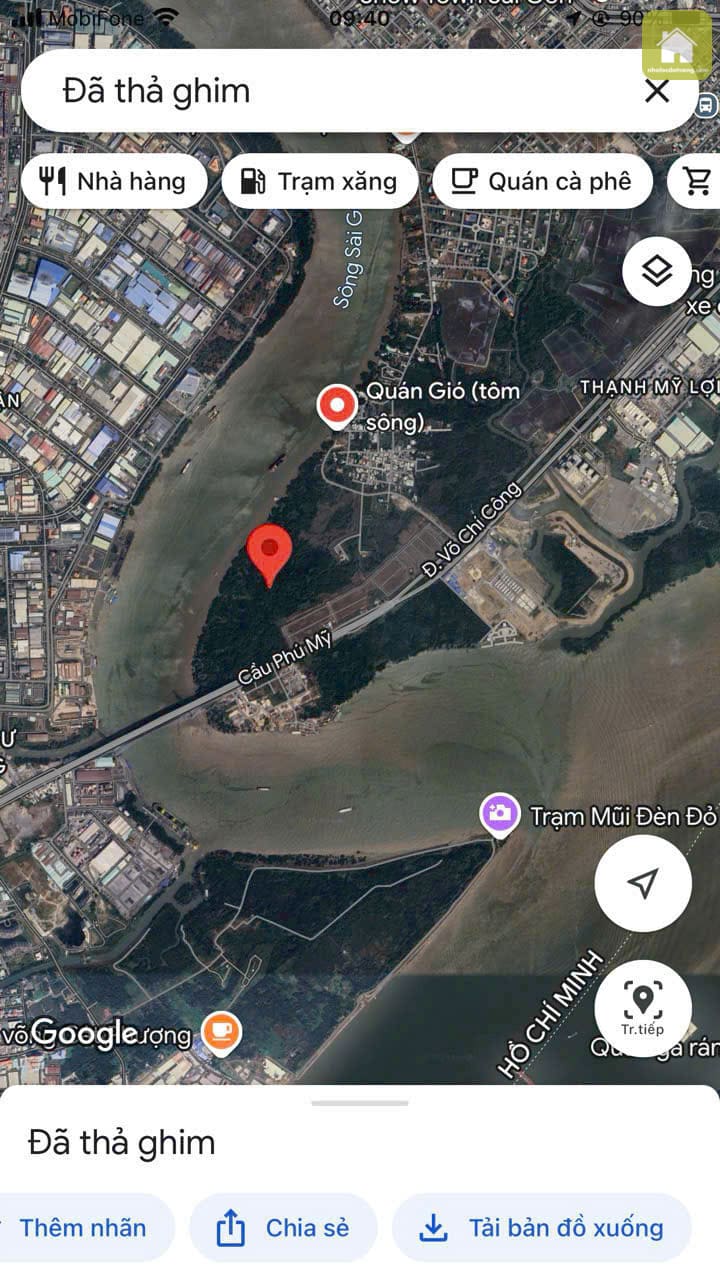This screenshot has height=1280, width=720.
Task: Select the Trạm Mũi Đèn Đỏ photo marker
Action: [499, 814]
